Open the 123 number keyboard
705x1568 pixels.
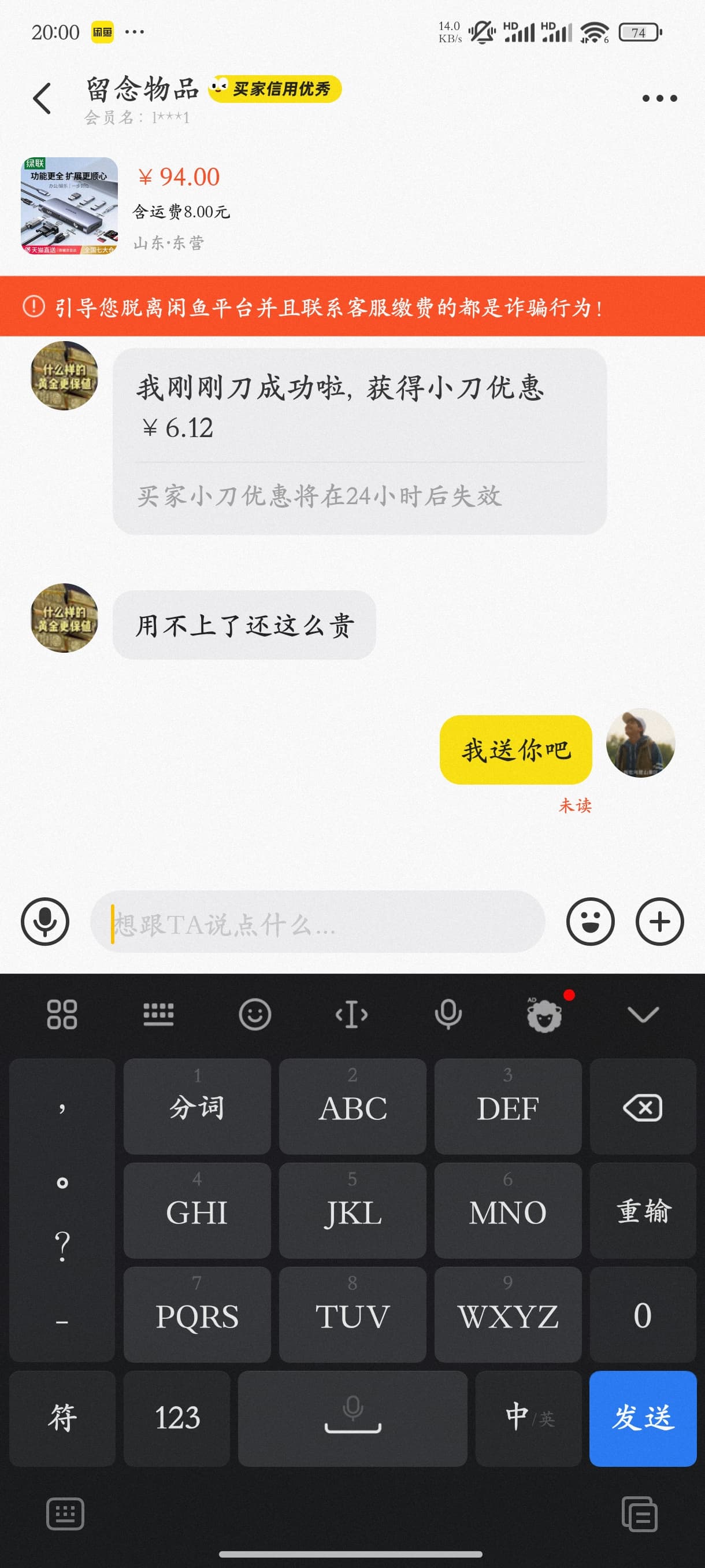click(176, 1418)
